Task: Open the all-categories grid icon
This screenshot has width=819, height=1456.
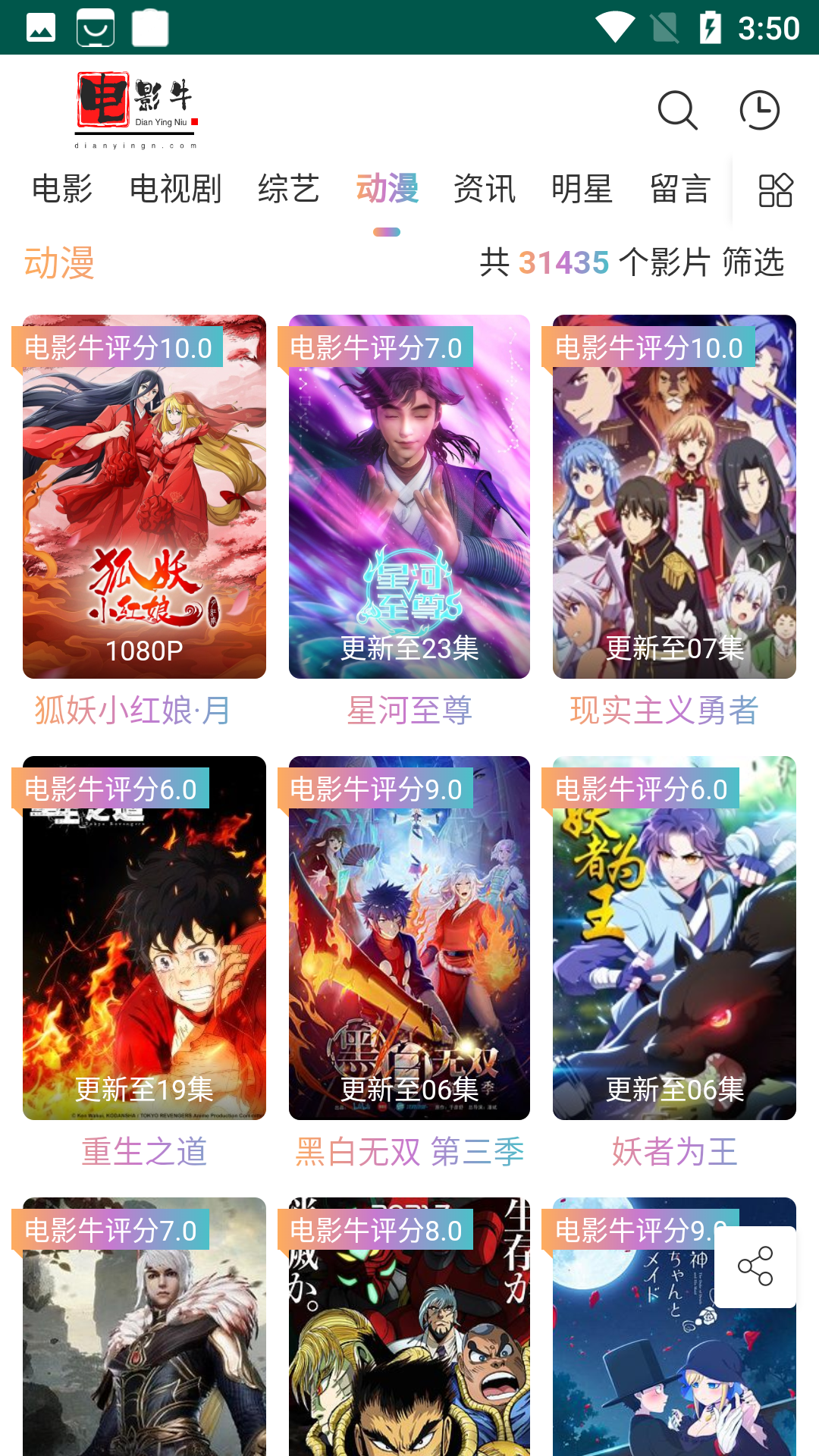Action: (776, 190)
